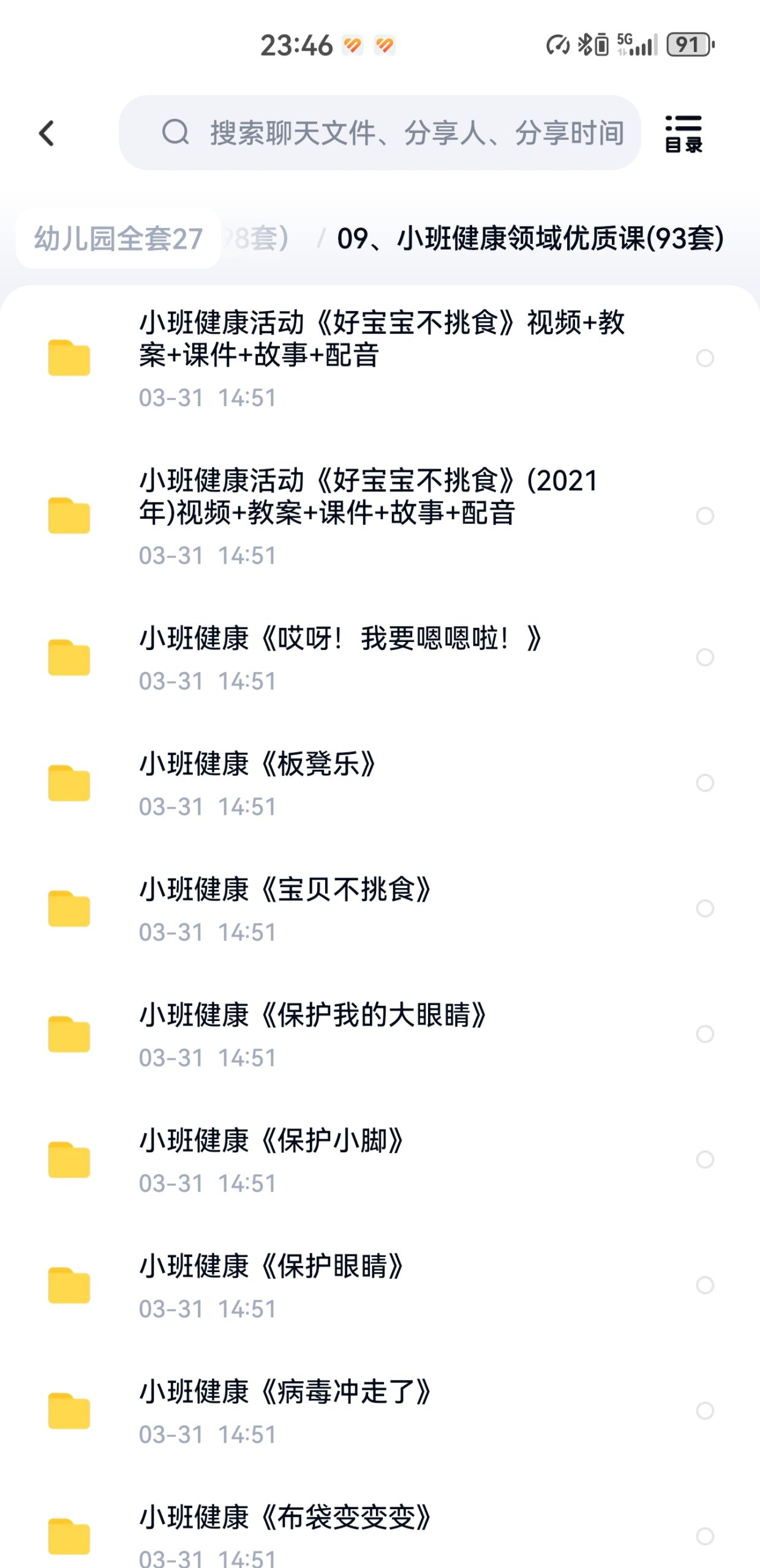The image size is (760, 1568).
Task: Open folder 小班健康《保护眼睛》
Action: [380, 1286]
